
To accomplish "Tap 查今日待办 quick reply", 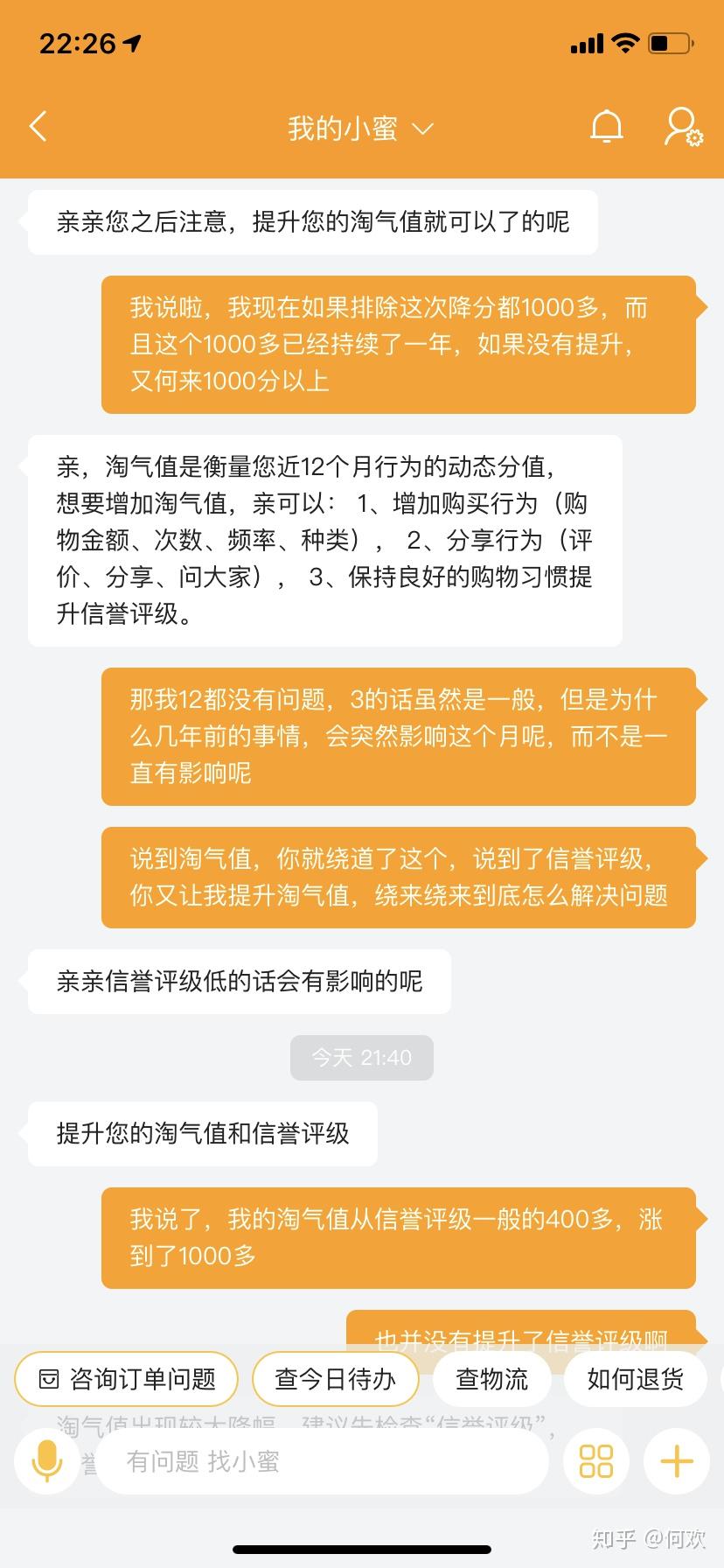I will [x=335, y=1378].
